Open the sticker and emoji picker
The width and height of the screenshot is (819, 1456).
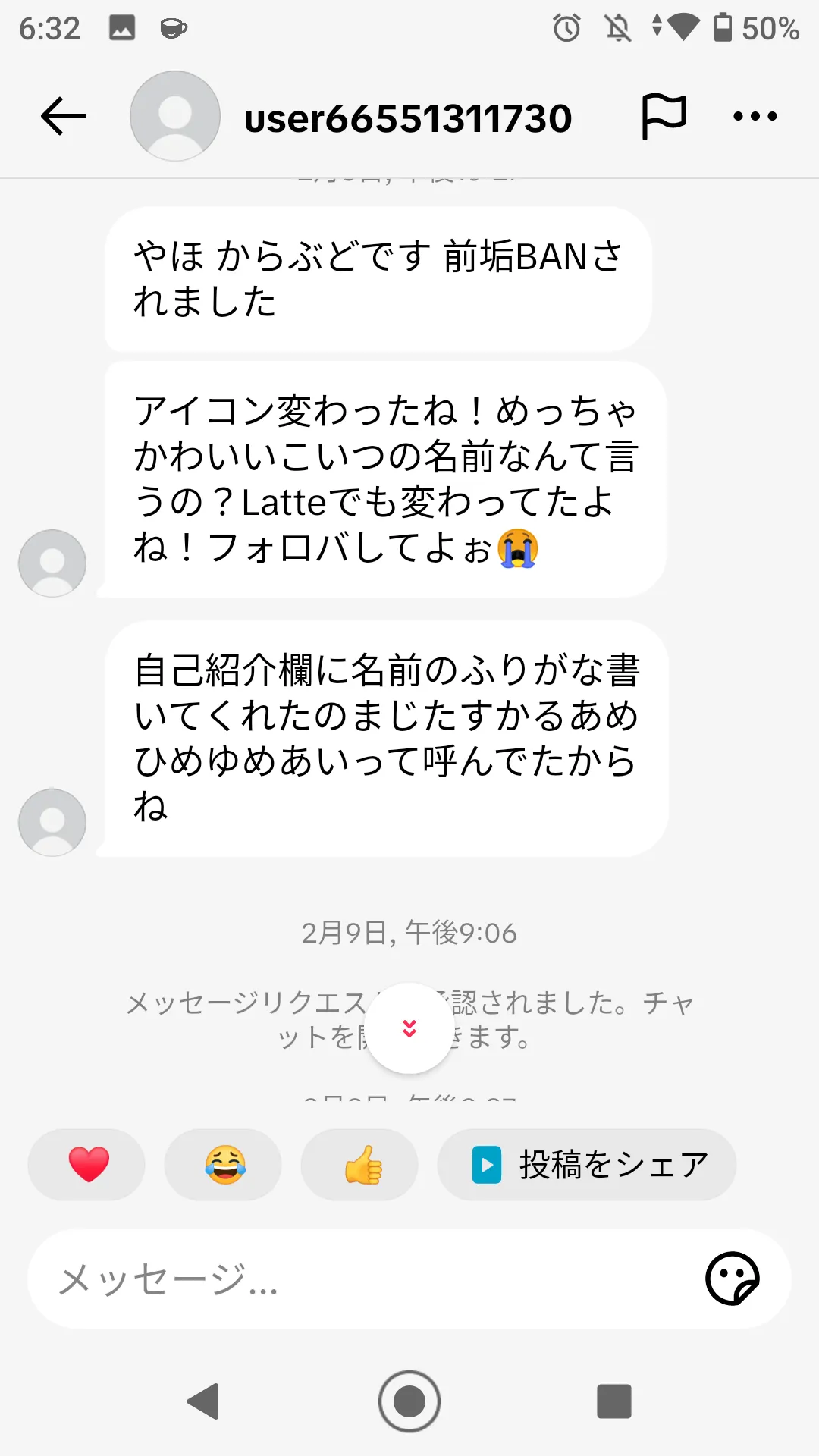click(x=732, y=1279)
